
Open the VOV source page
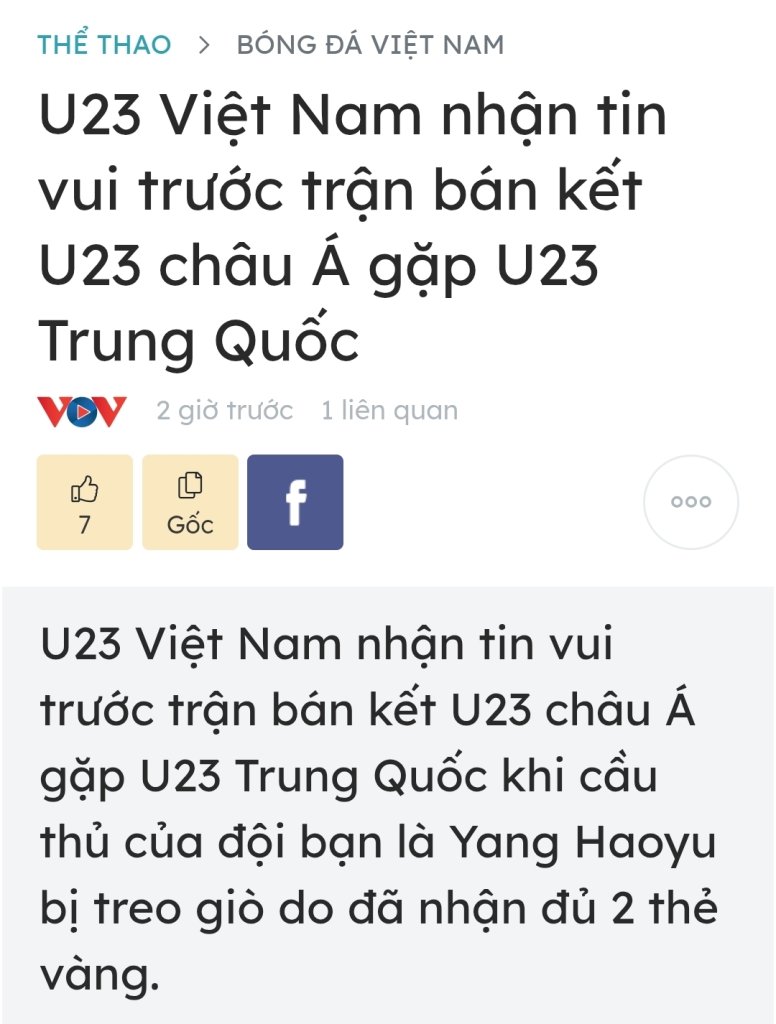tap(82, 411)
